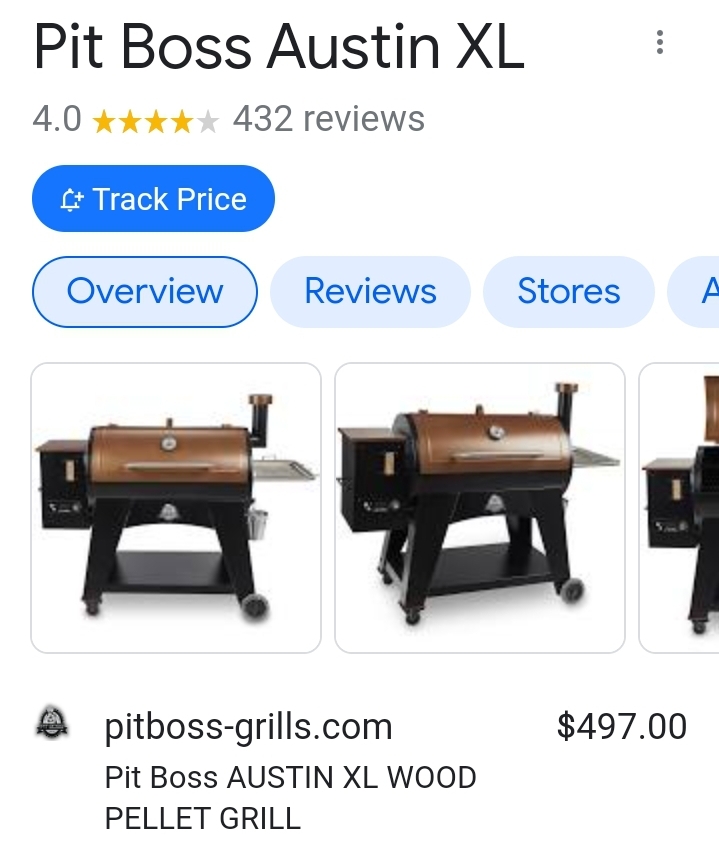
Task: Select the Overview tab
Action: point(145,292)
